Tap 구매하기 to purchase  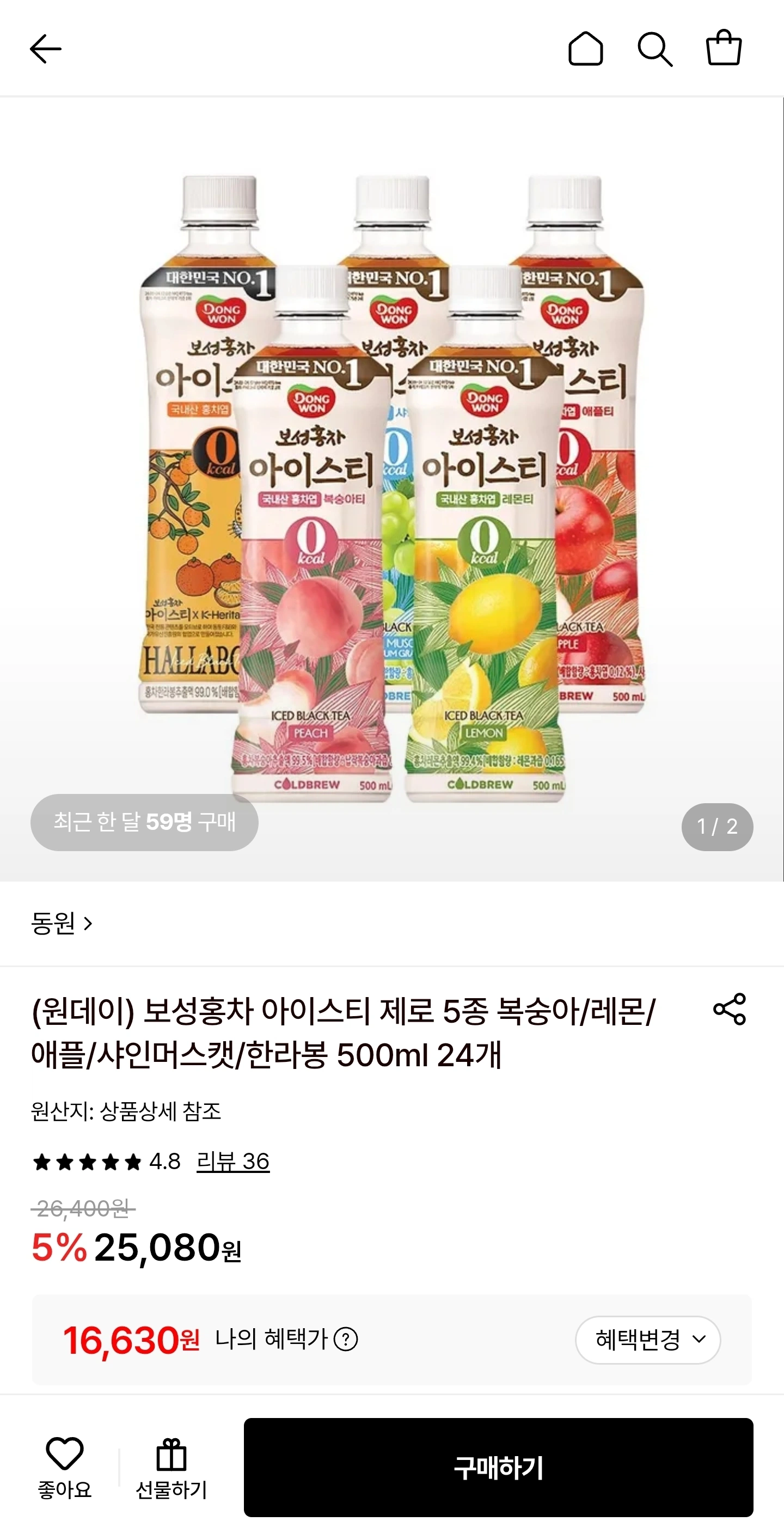coord(498,1467)
